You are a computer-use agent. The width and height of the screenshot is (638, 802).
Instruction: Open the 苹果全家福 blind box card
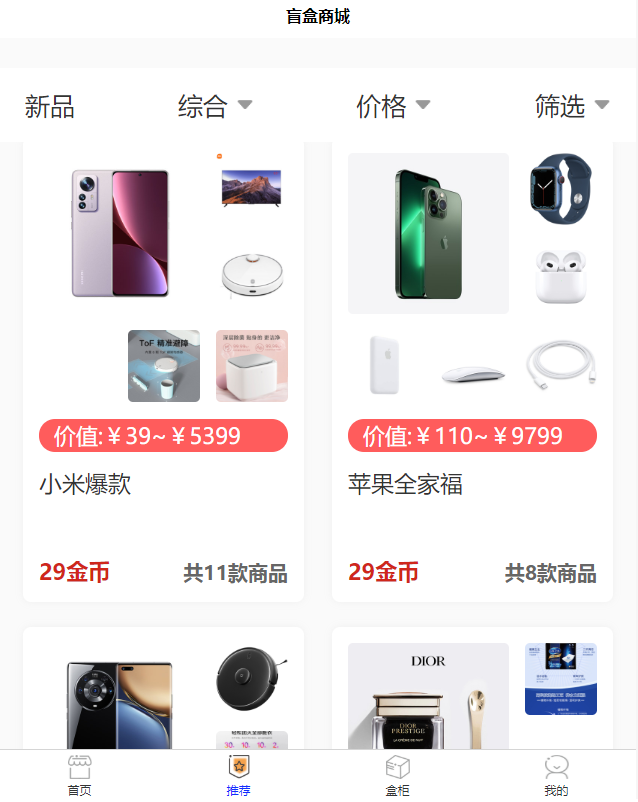pos(472,372)
